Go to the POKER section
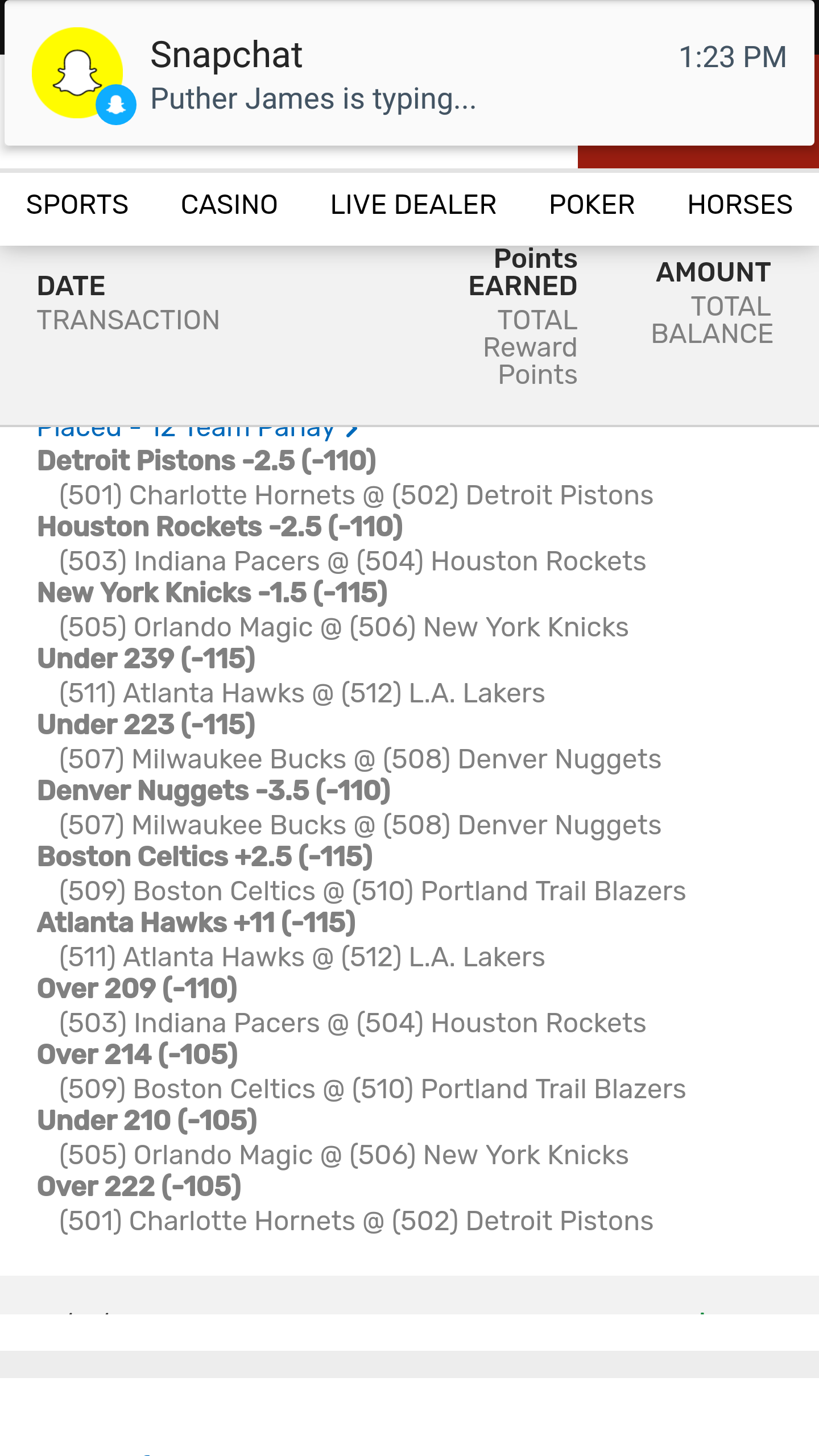This screenshot has width=819, height=1456. [x=591, y=204]
